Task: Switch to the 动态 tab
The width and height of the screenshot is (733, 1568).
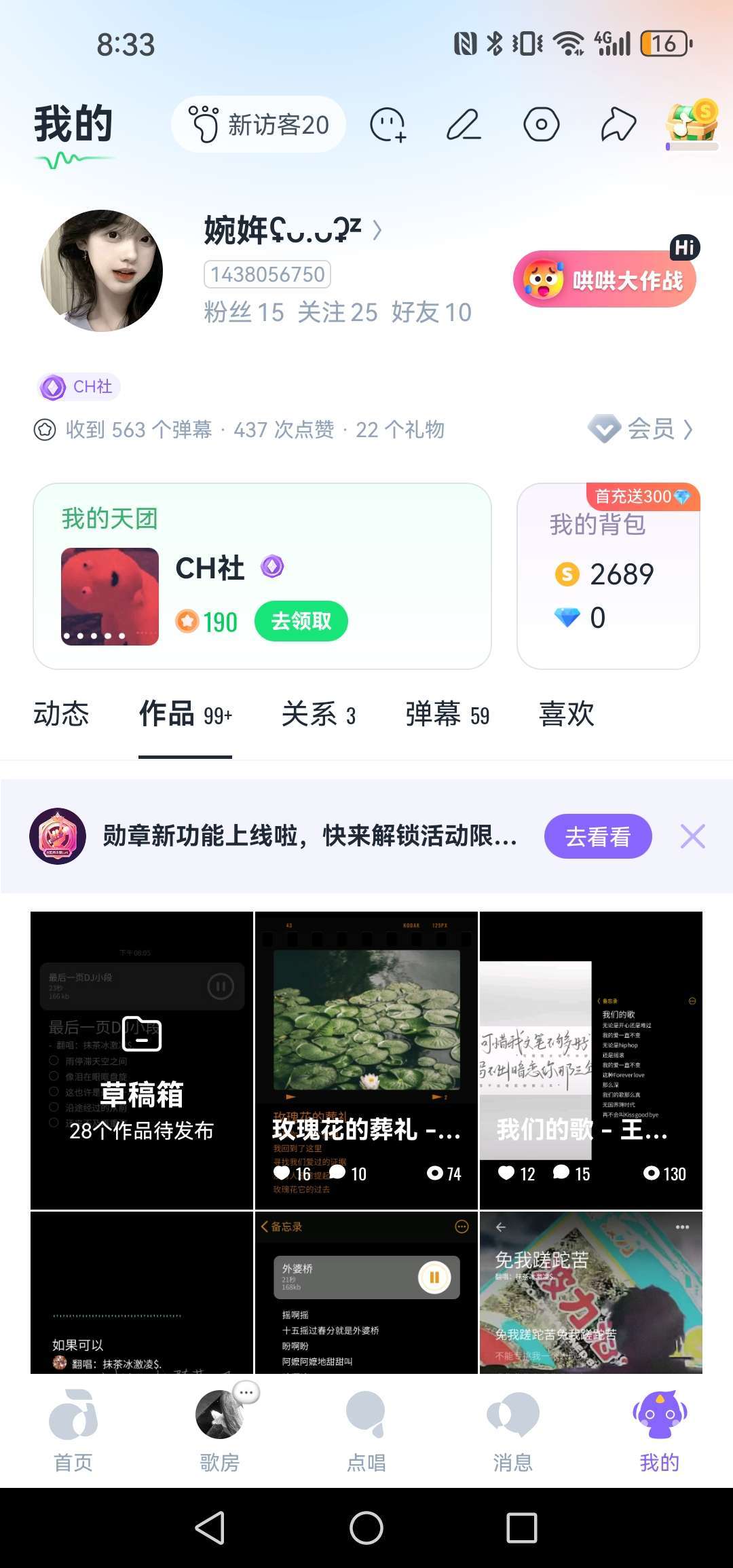Action: (x=61, y=714)
